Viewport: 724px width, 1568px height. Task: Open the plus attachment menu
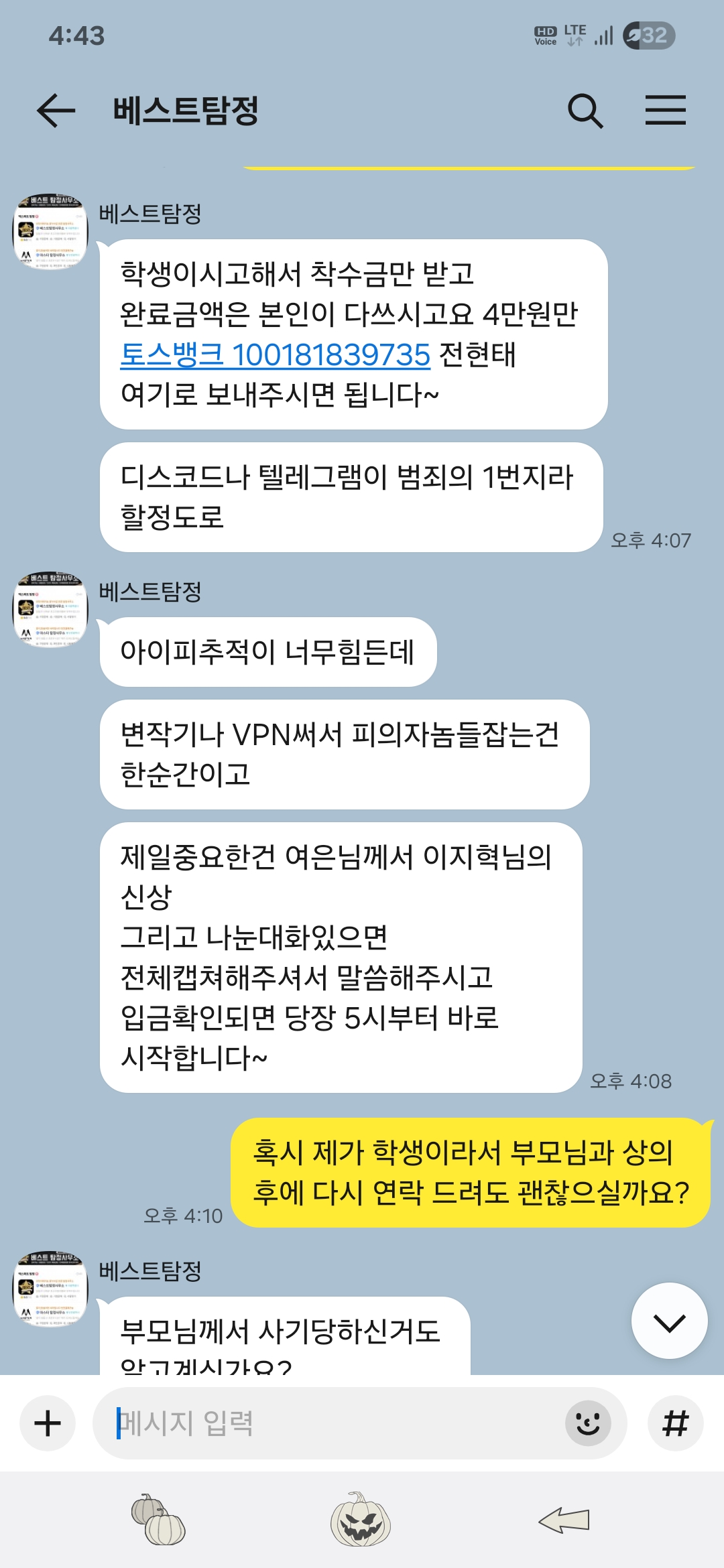point(48,1423)
